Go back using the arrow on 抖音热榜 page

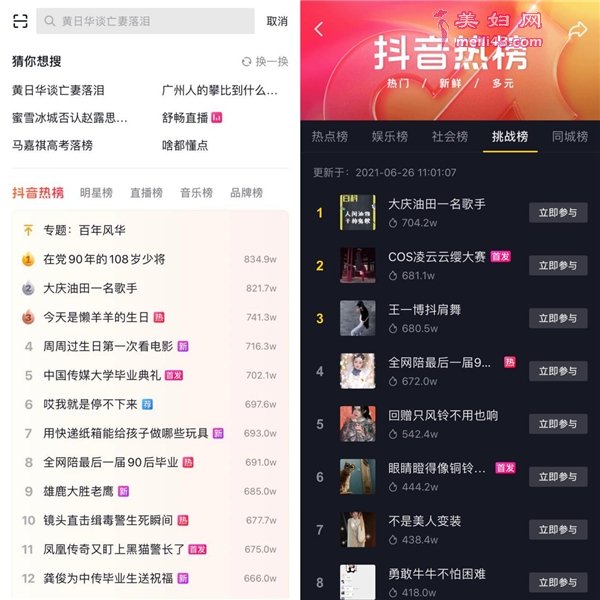tap(319, 30)
